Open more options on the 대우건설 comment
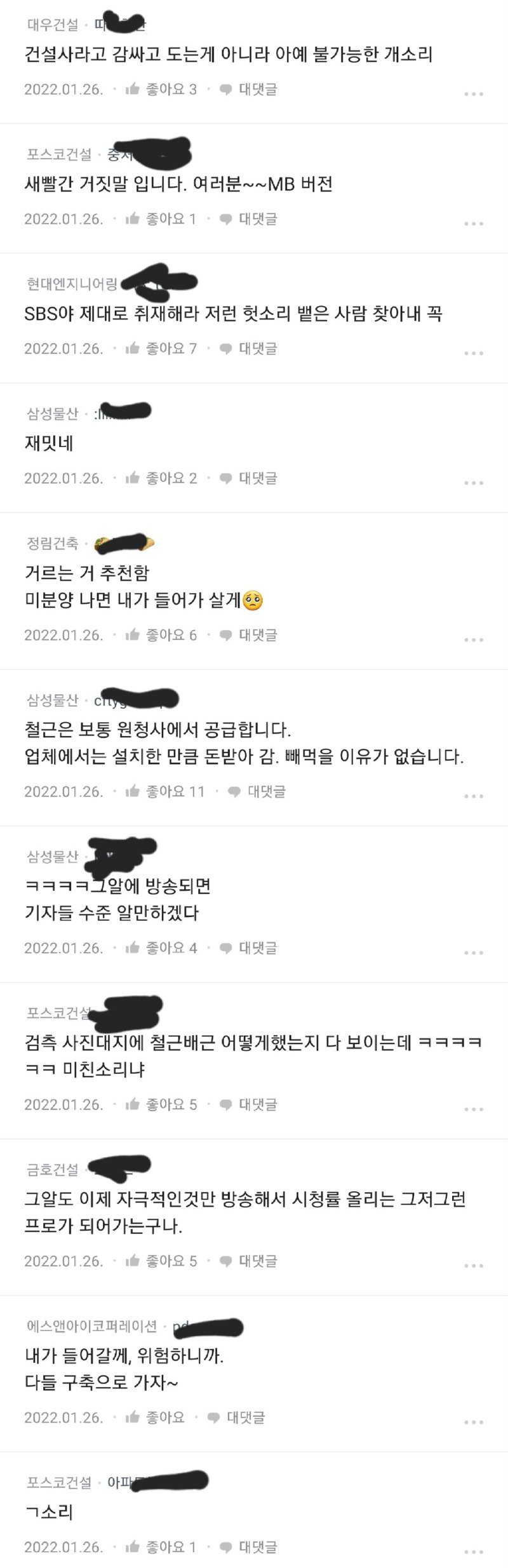 click(474, 93)
